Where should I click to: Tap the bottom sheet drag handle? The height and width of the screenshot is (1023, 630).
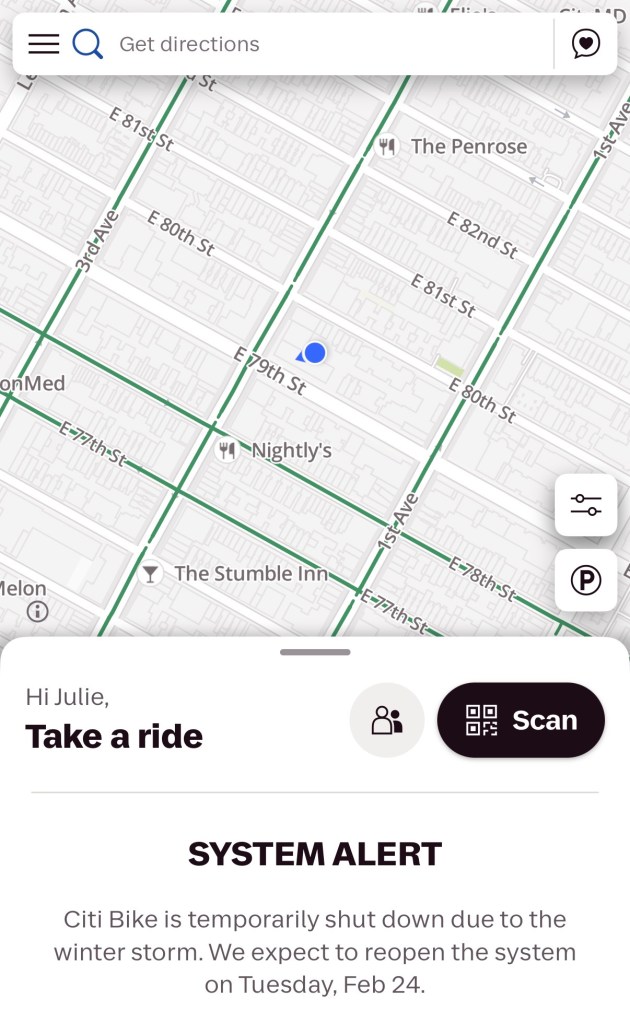tap(315, 652)
